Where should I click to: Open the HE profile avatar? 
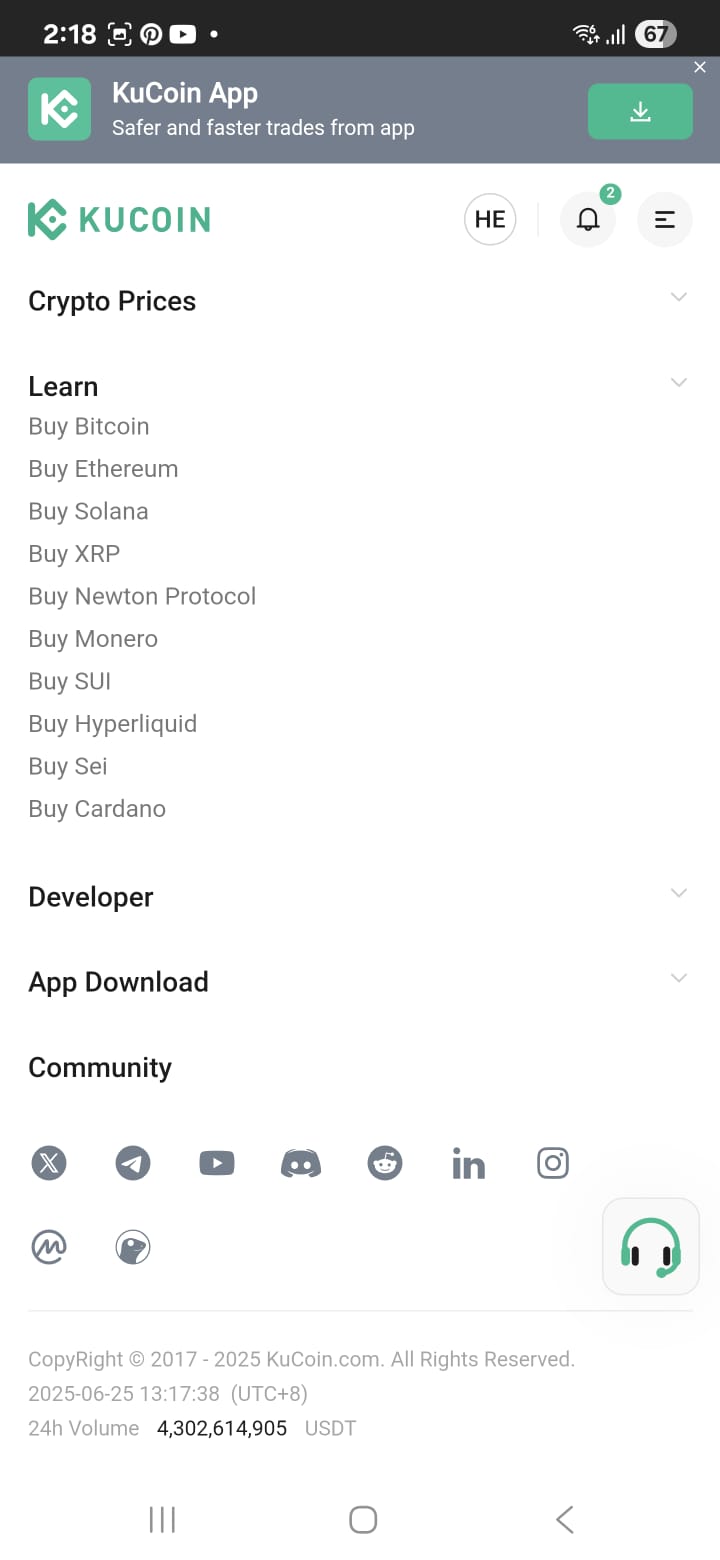[490, 219]
